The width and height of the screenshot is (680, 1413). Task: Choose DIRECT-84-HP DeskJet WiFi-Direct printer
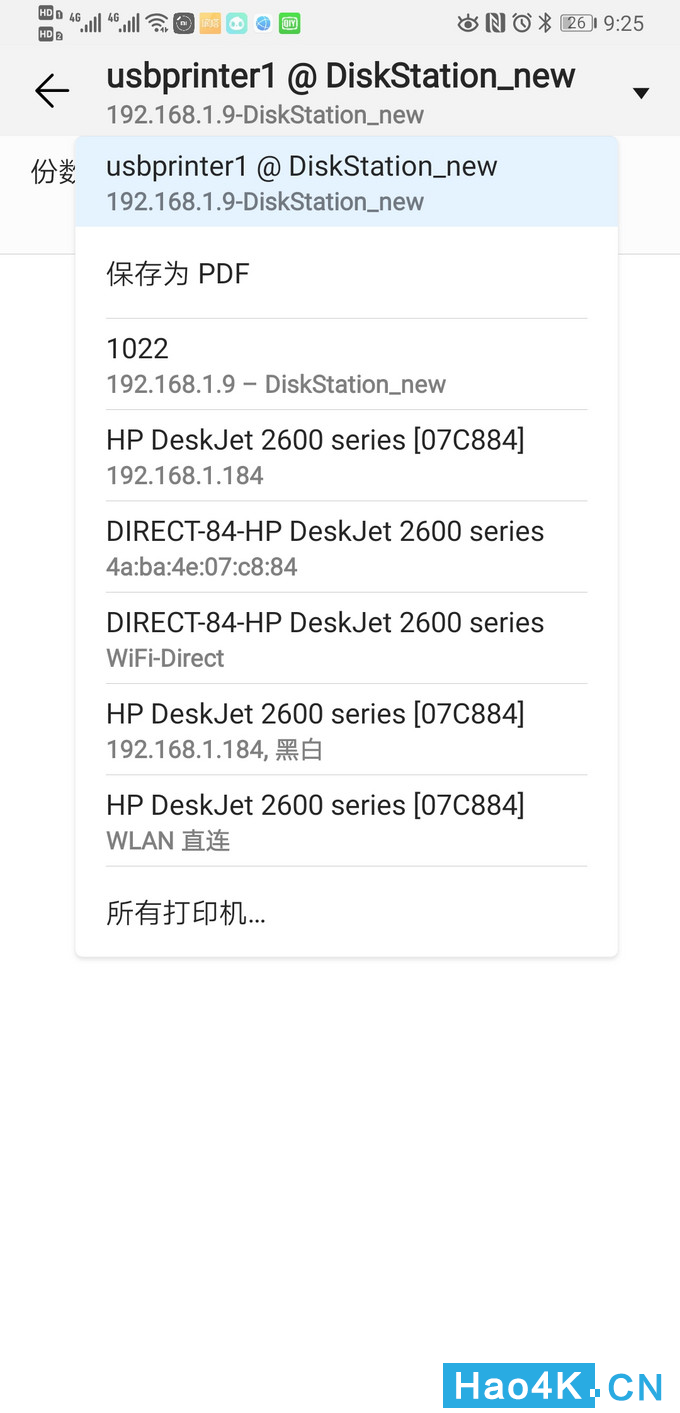(346, 638)
